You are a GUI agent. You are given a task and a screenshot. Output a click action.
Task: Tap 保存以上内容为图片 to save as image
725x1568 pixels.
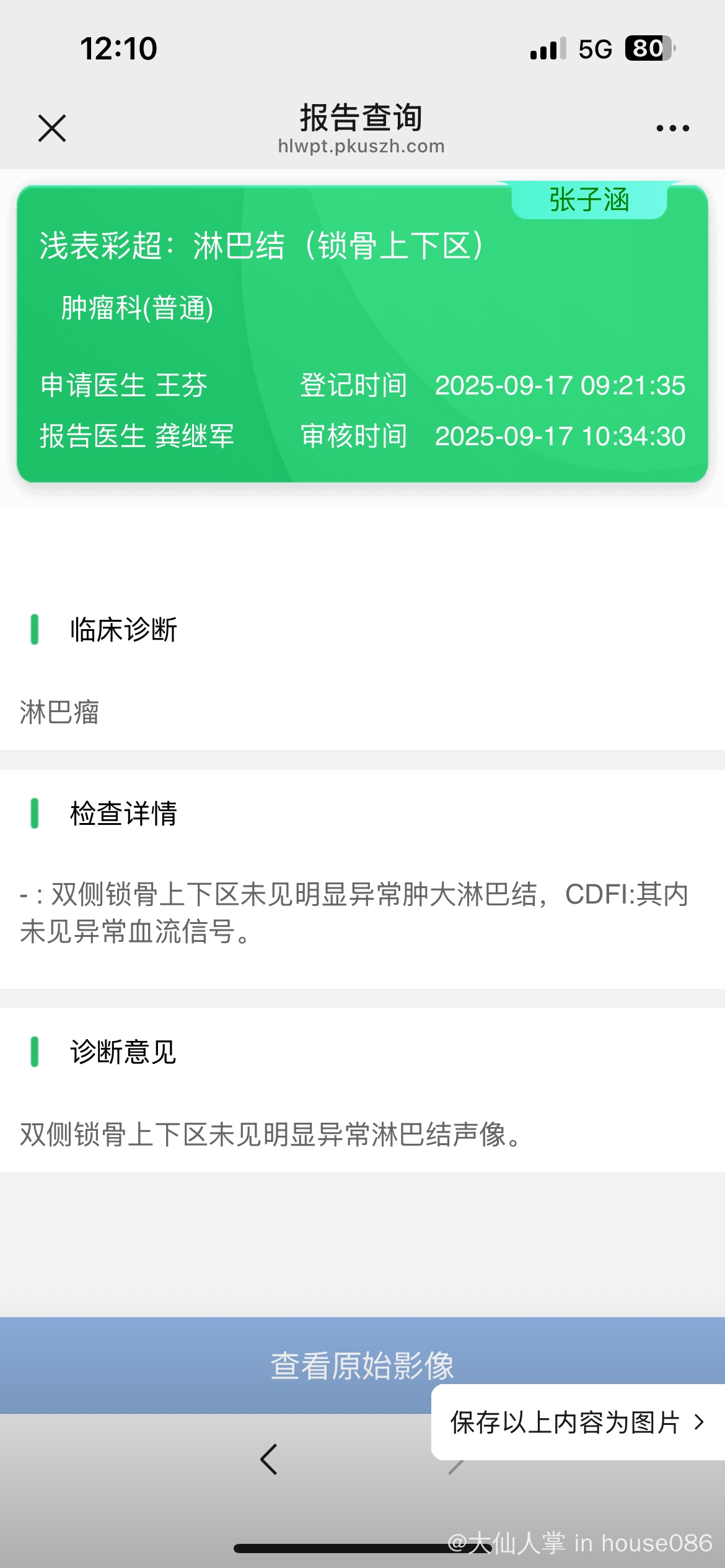[x=578, y=1422]
